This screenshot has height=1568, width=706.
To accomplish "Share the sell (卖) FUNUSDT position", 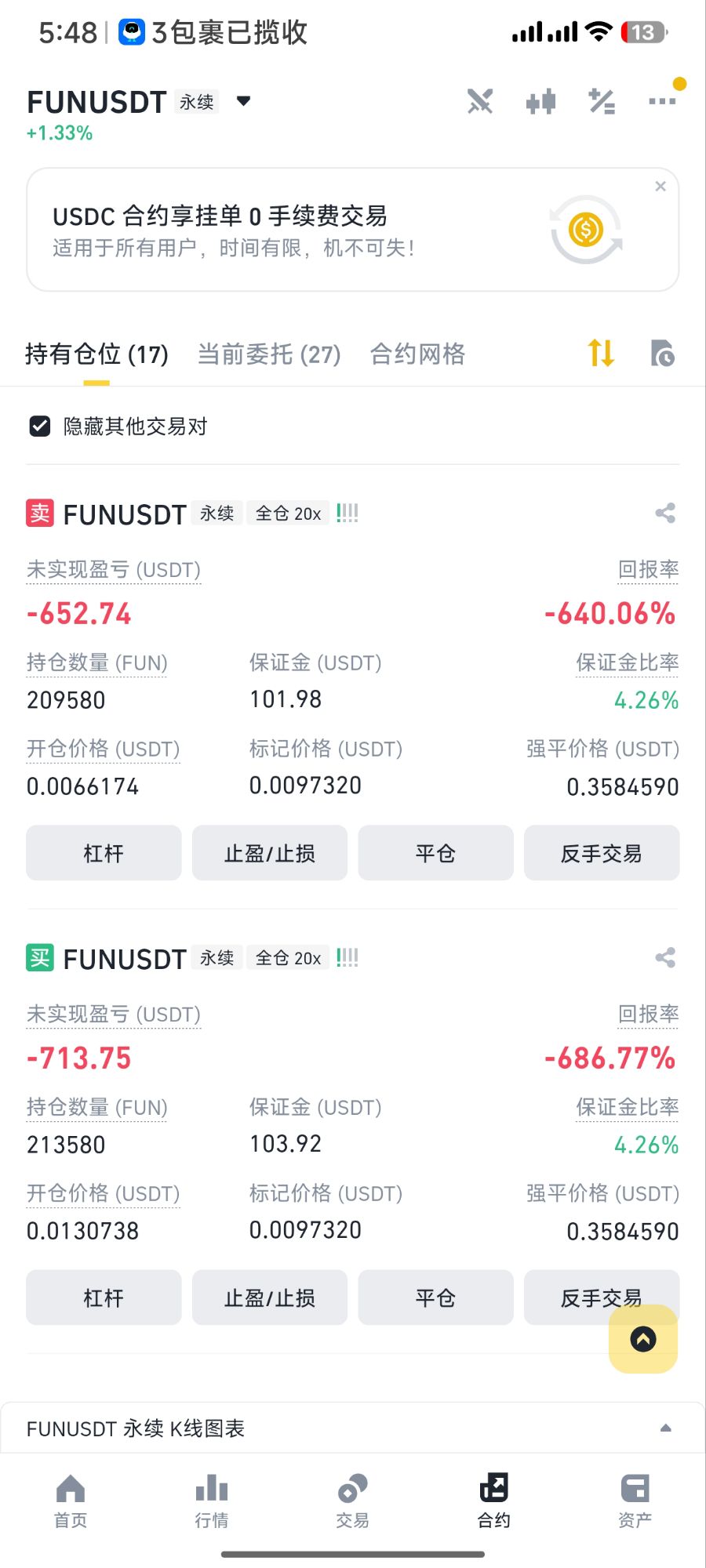I will tap(665, 514).
